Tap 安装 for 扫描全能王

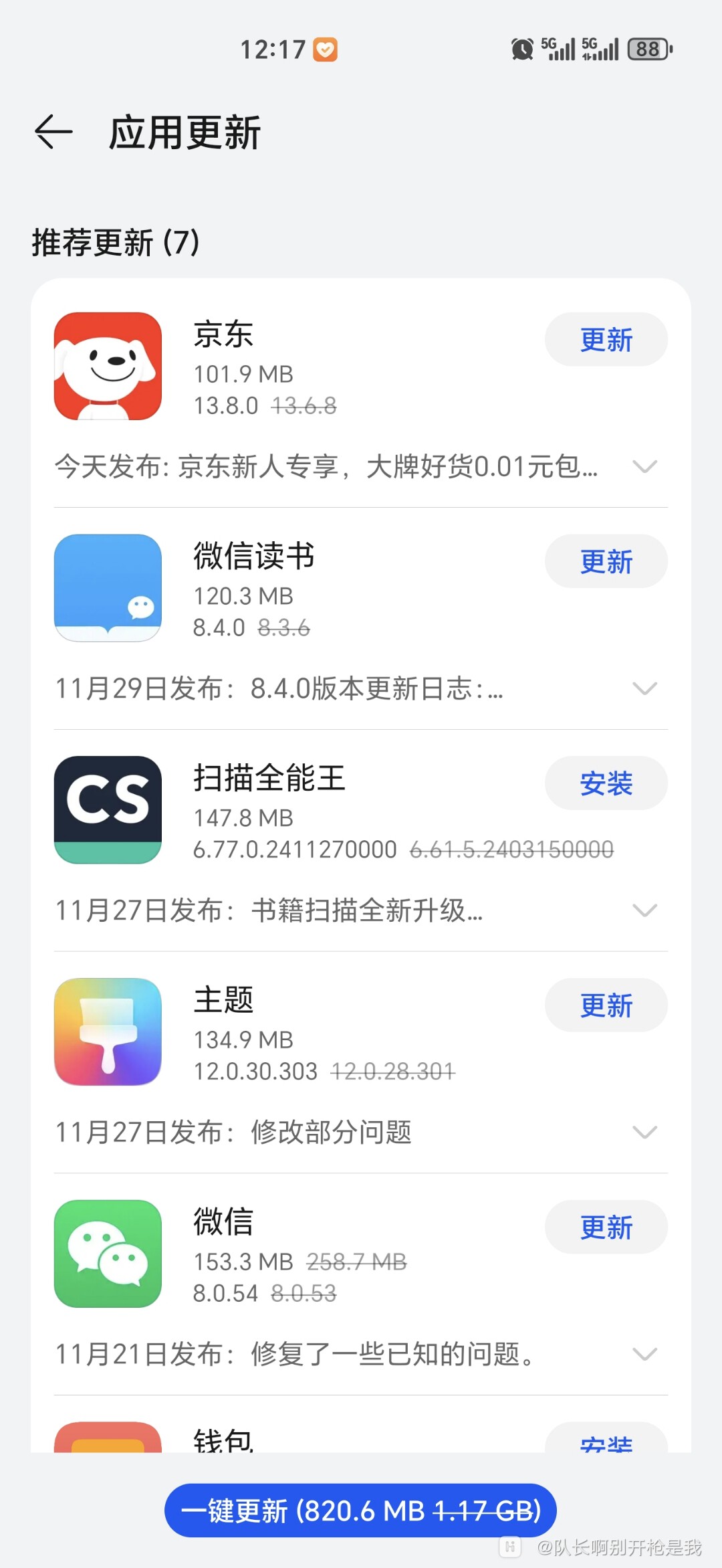point(606,783)
